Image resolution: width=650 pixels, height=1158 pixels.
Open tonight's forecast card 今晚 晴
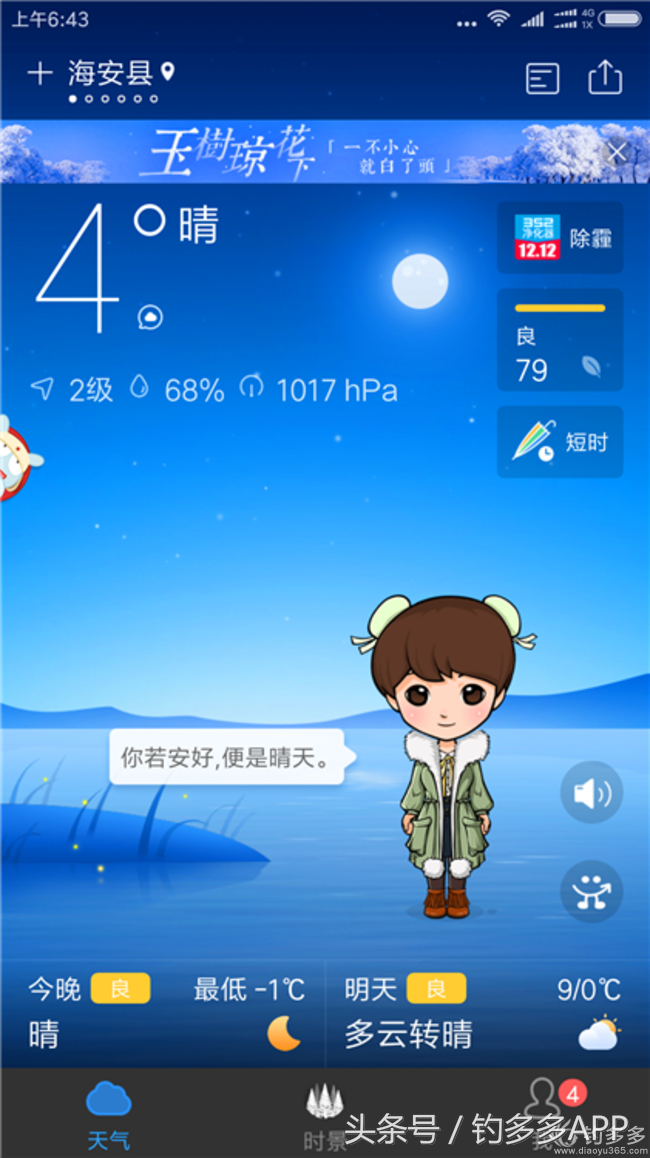tap(163, 1012)
